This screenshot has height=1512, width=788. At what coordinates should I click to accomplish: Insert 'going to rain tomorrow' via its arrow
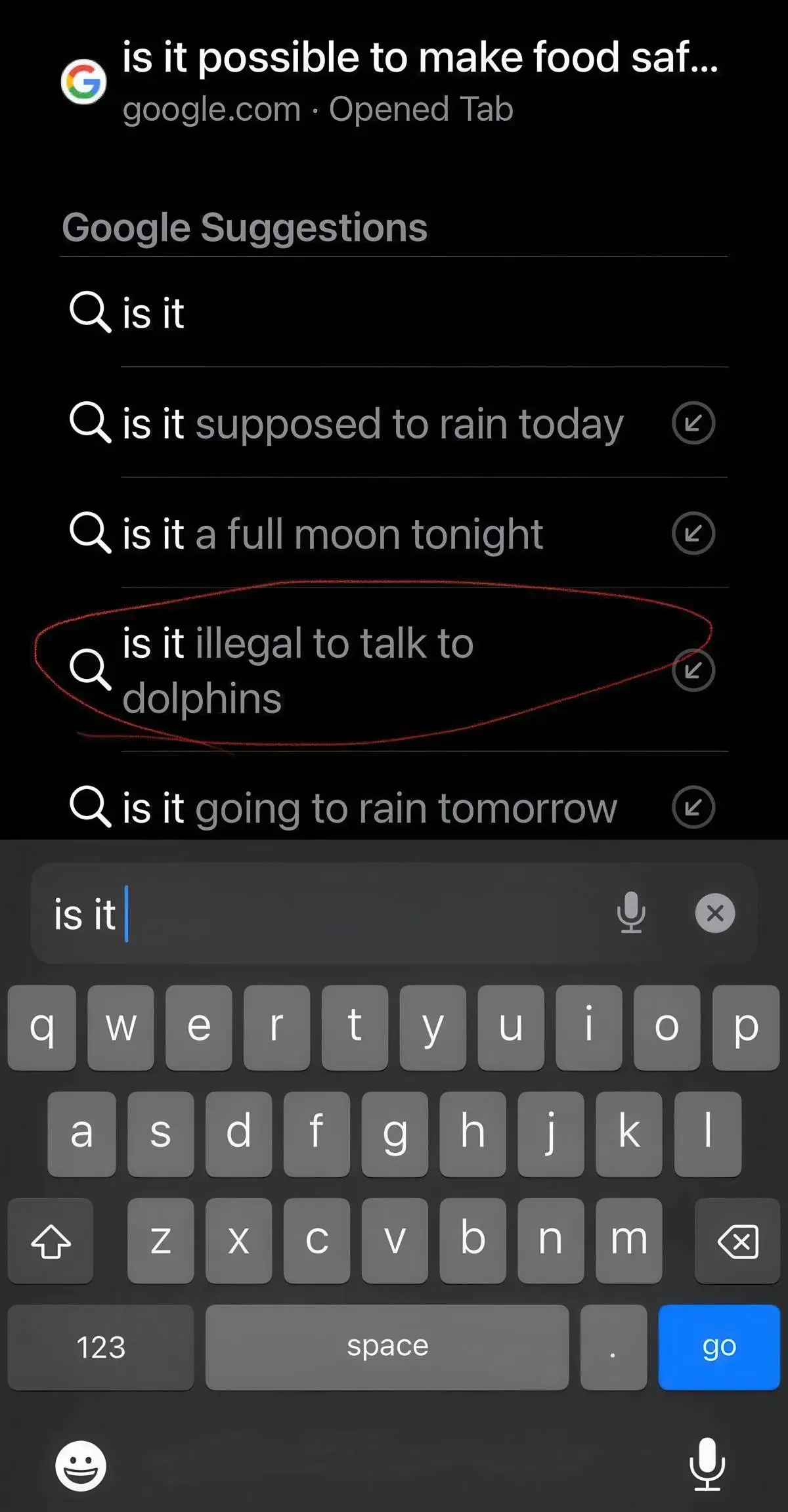(x=693, y=807)
